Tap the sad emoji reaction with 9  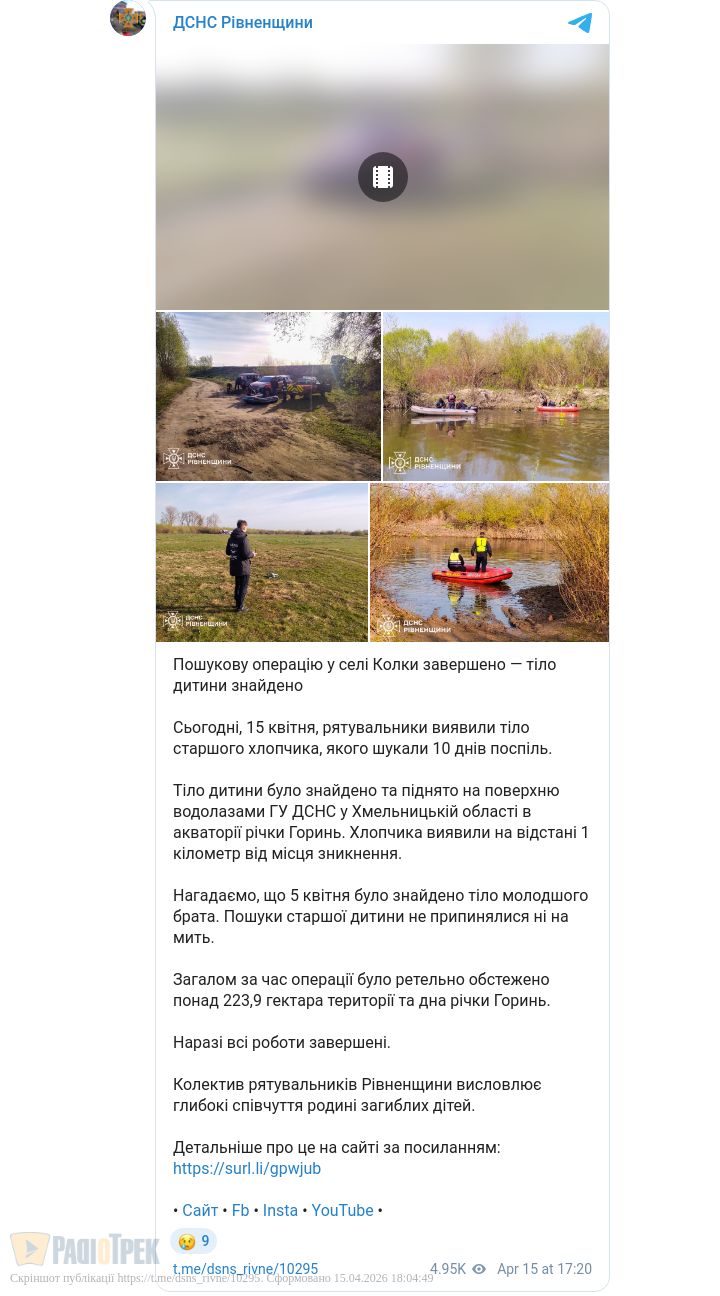coord(193,1241)
